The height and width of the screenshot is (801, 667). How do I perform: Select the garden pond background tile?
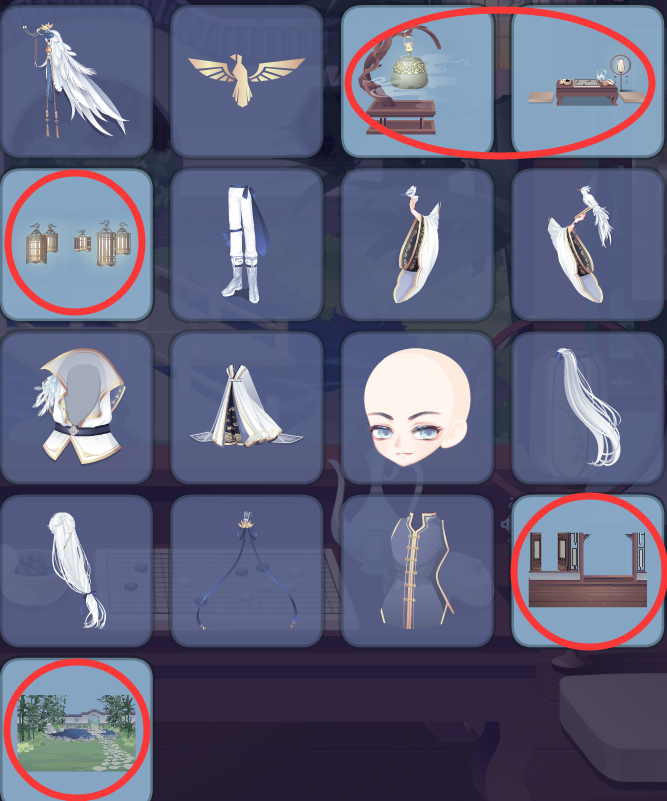(77, 730)
